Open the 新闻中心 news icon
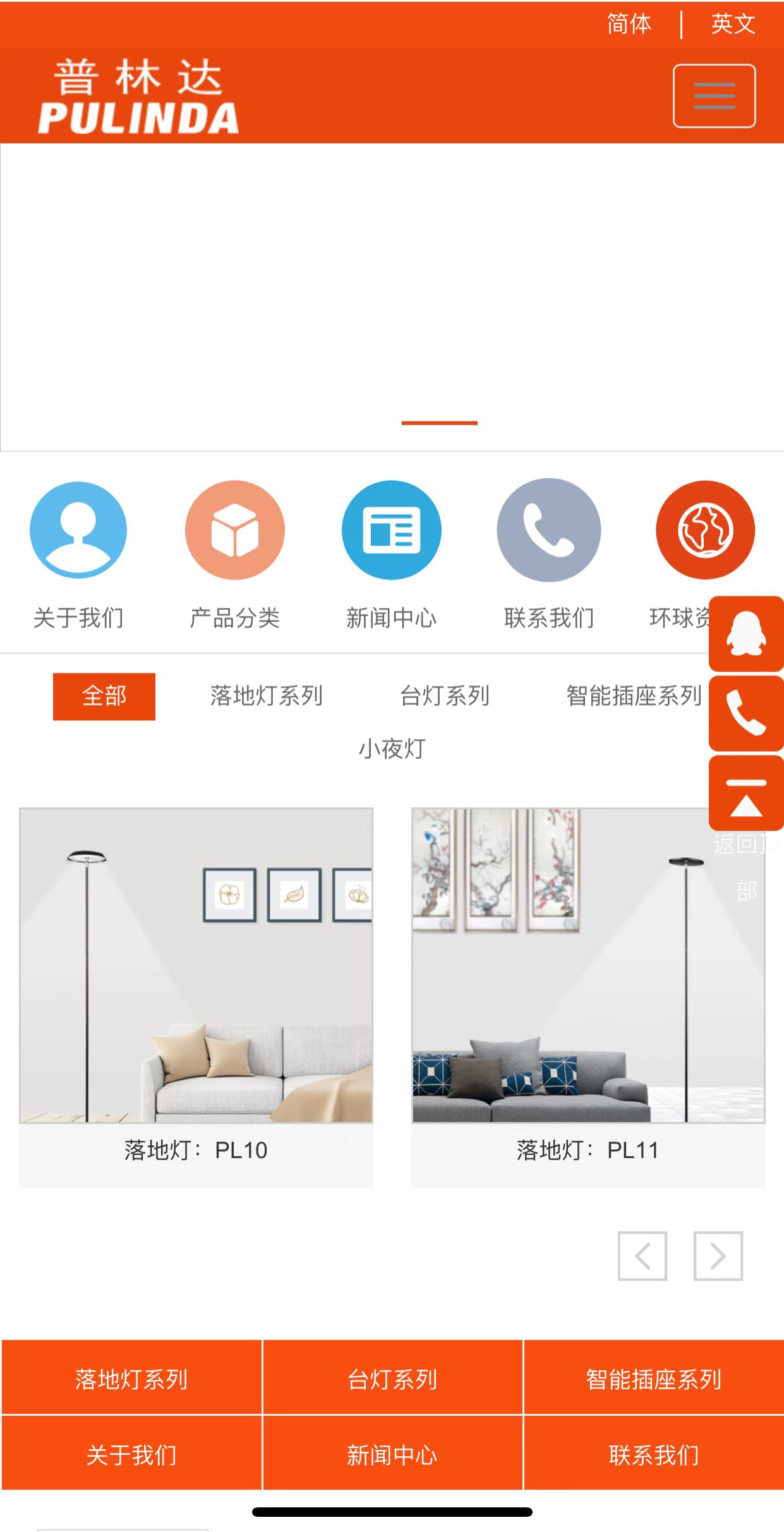The height and width of the screenshot is (1532, 784). (x=391, y=530)
